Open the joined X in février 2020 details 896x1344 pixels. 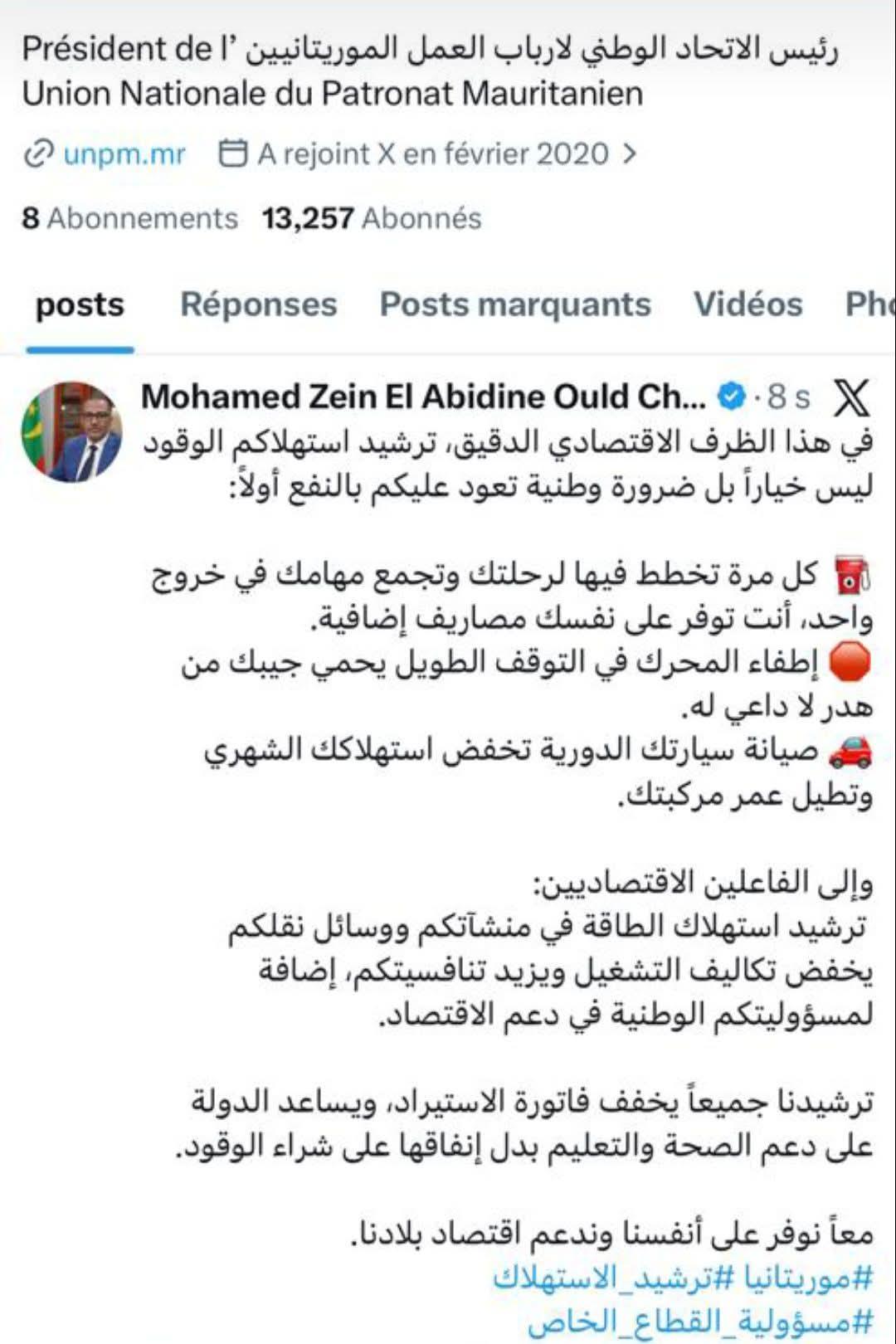(x=431, y=154)
